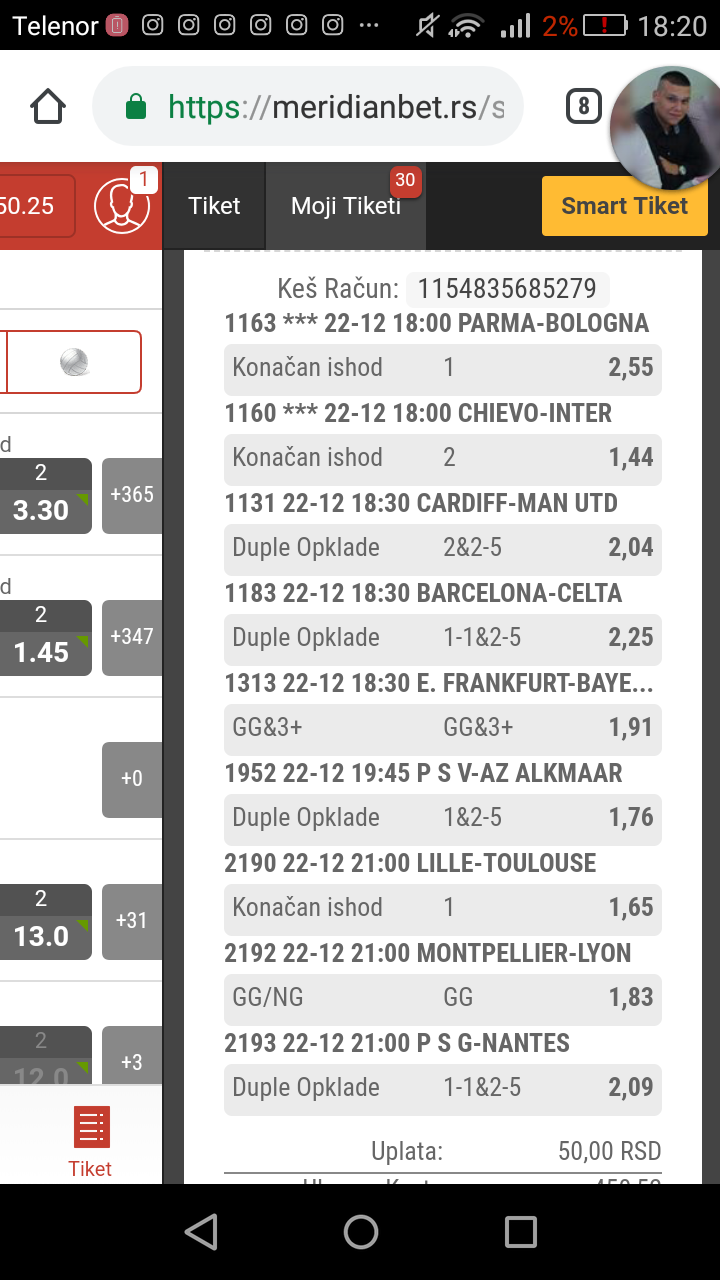720x1280 pixels.
Task: Go to the browser home page
Action: click(x=48, y=106)
